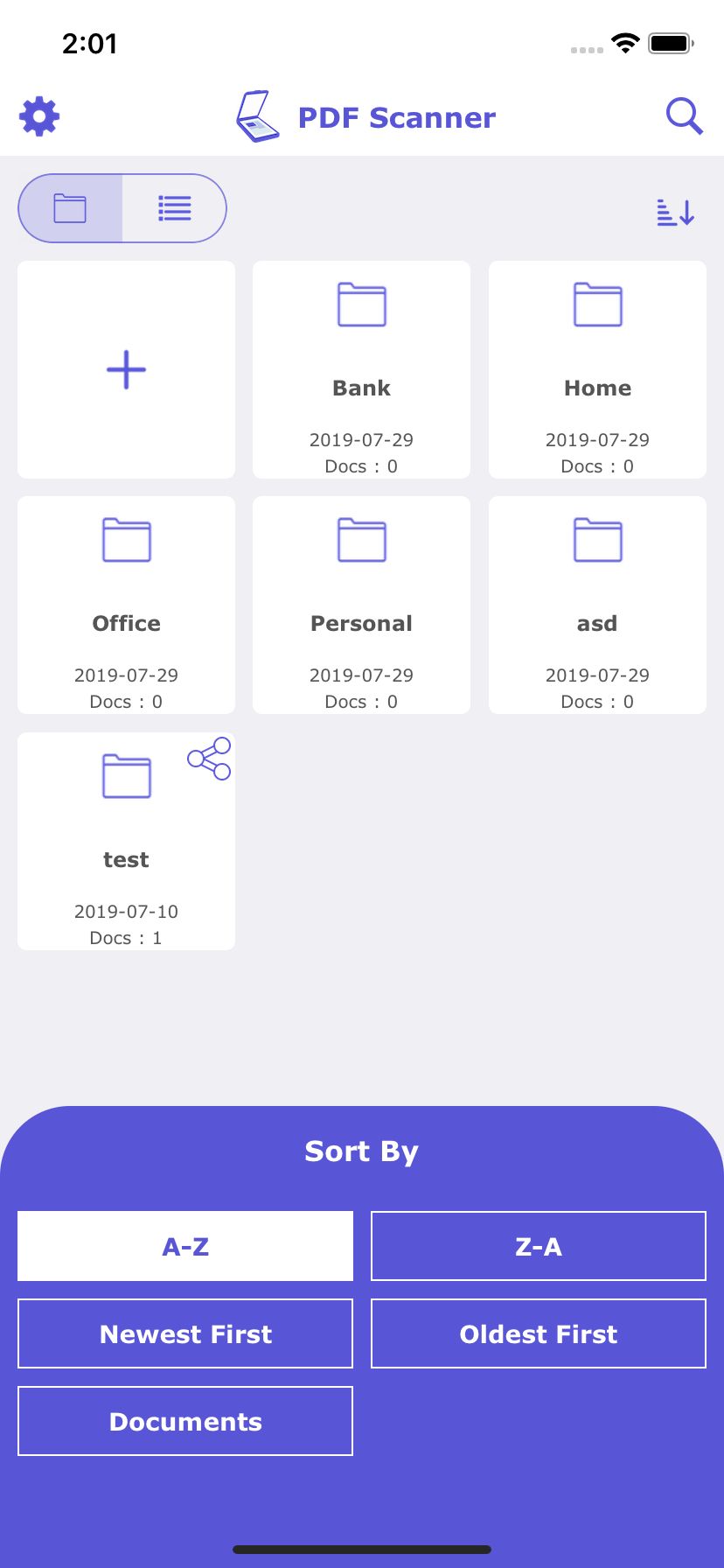724x1568 pixels.
Task: Open the Personal folder
Action: coord(361,605)
